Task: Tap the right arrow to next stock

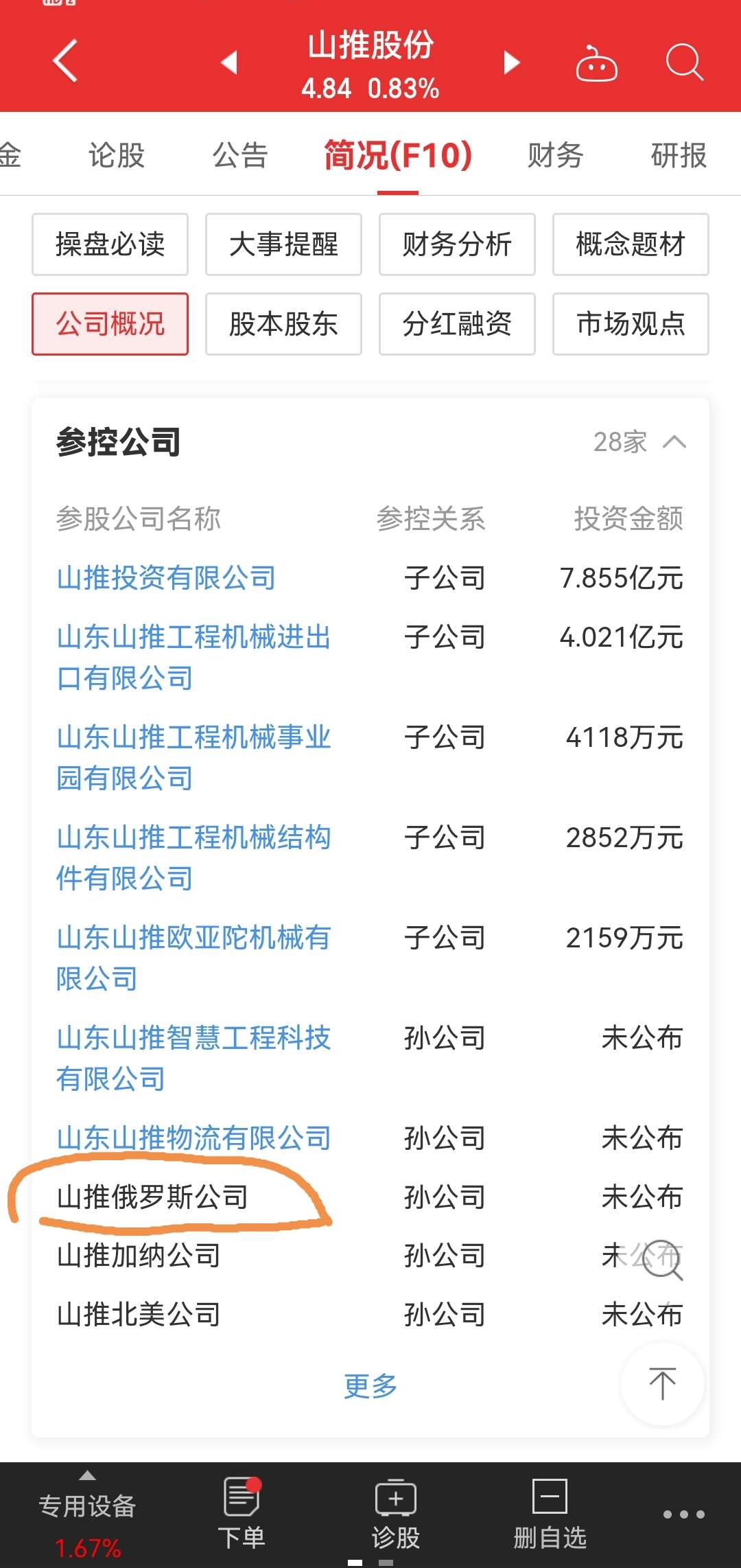Action: tap(510, 62)
